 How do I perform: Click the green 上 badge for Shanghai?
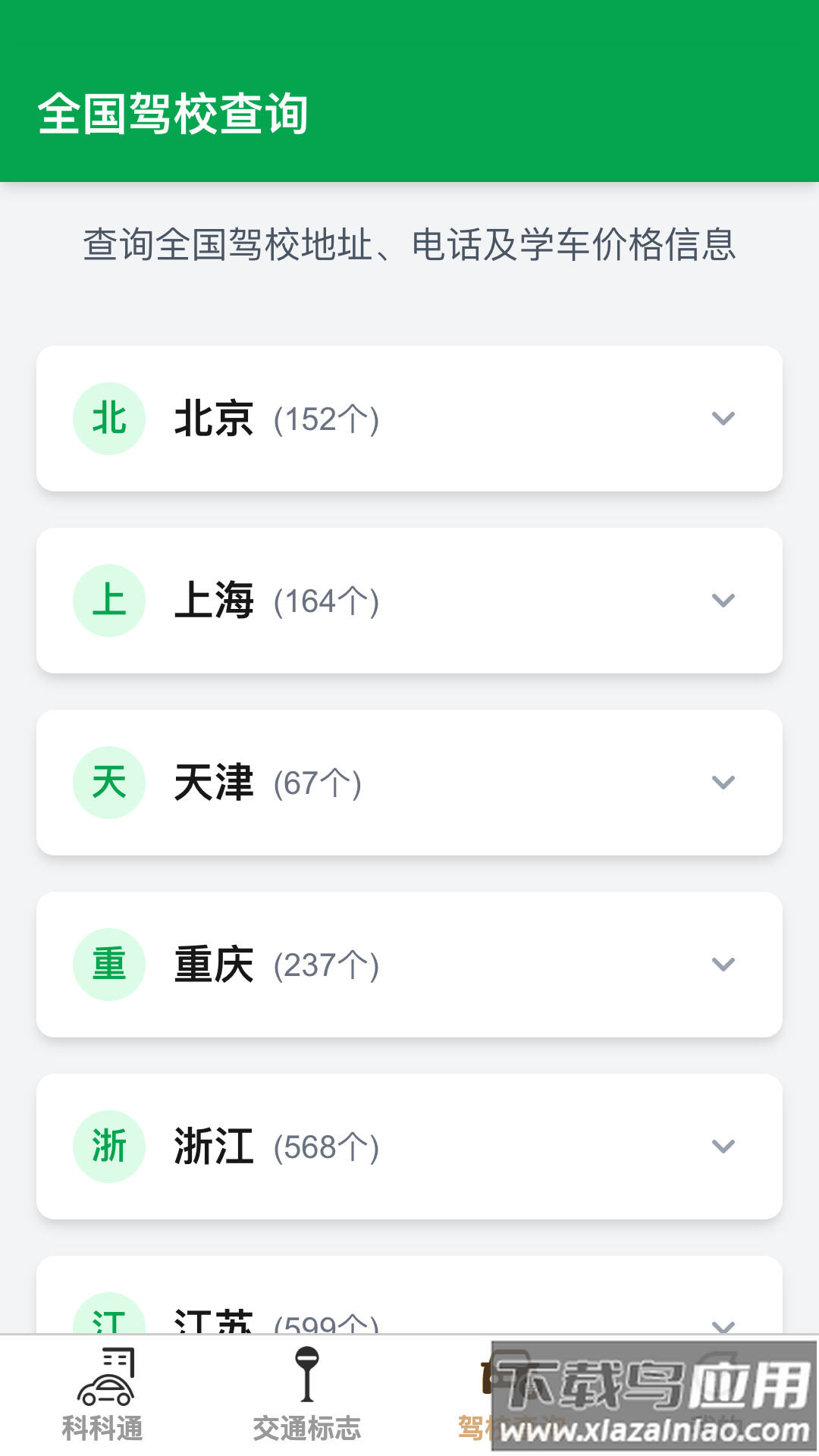tap(108, 600)
